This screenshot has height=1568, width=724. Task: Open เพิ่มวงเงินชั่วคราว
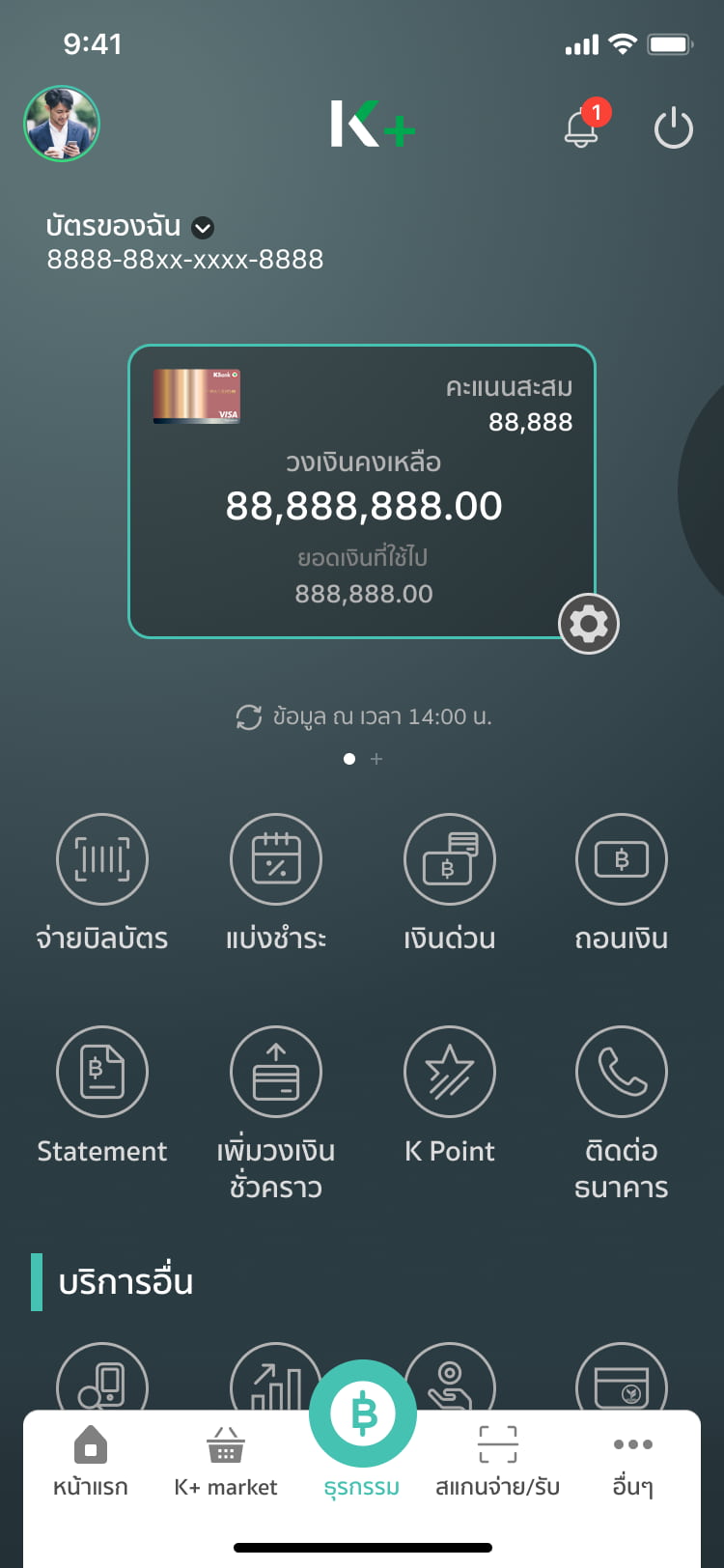(x=276, y=1072)
